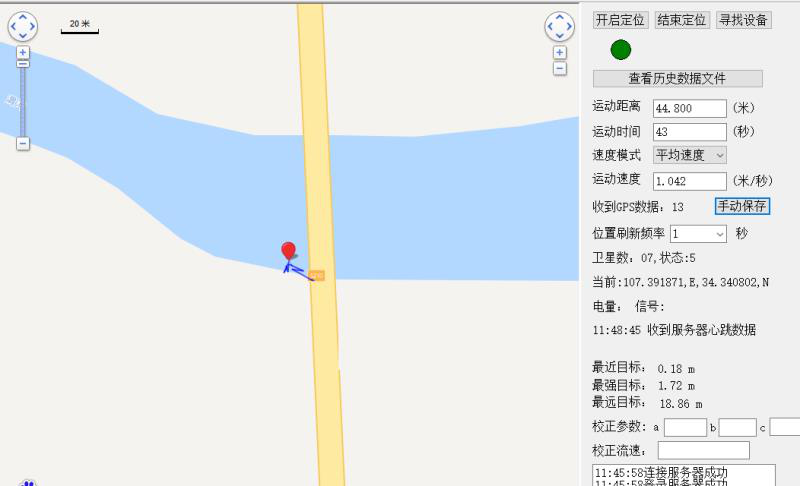
Task: Focus the 校正流速 input field
Action: tap(702, 450)
